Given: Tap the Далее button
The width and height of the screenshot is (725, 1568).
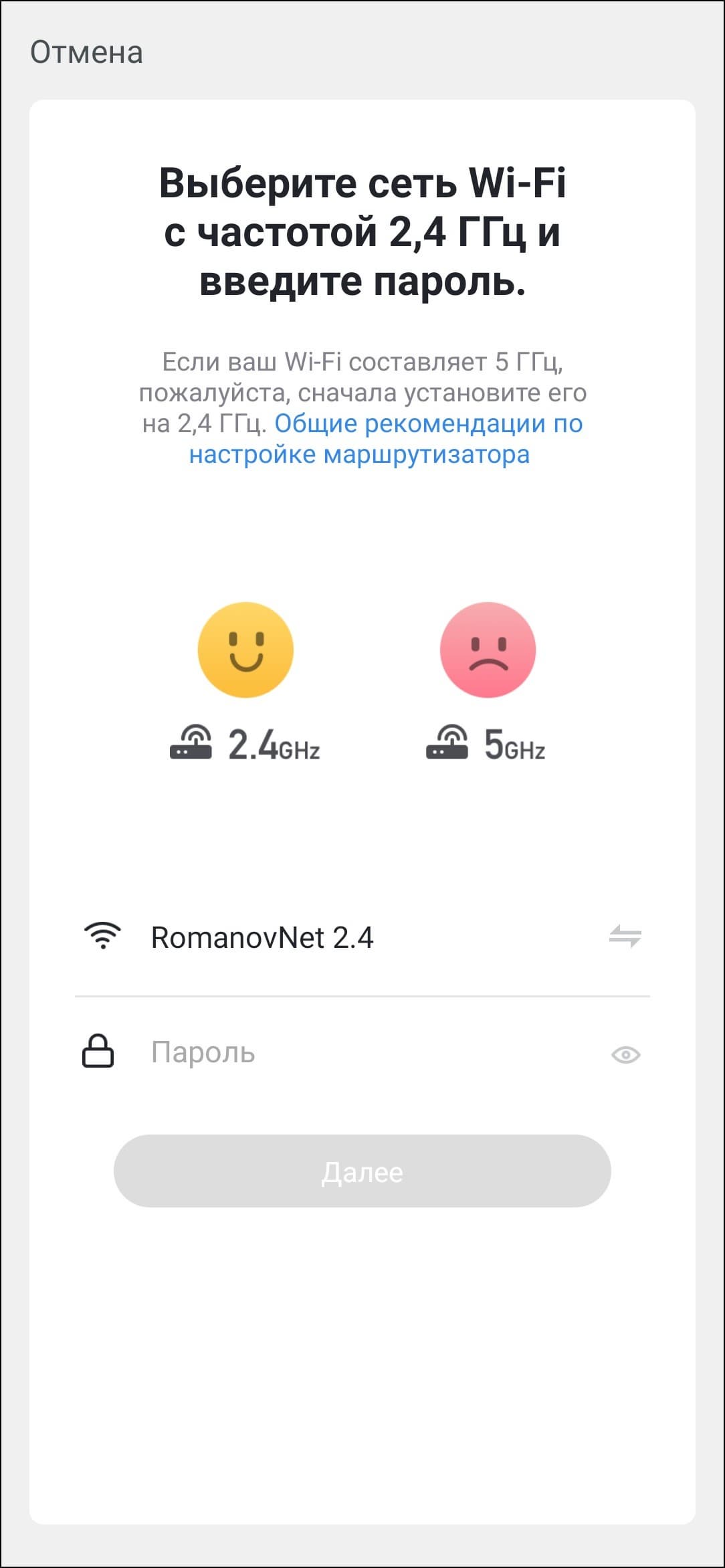Looking at the screenshot, I should 362,1171.
